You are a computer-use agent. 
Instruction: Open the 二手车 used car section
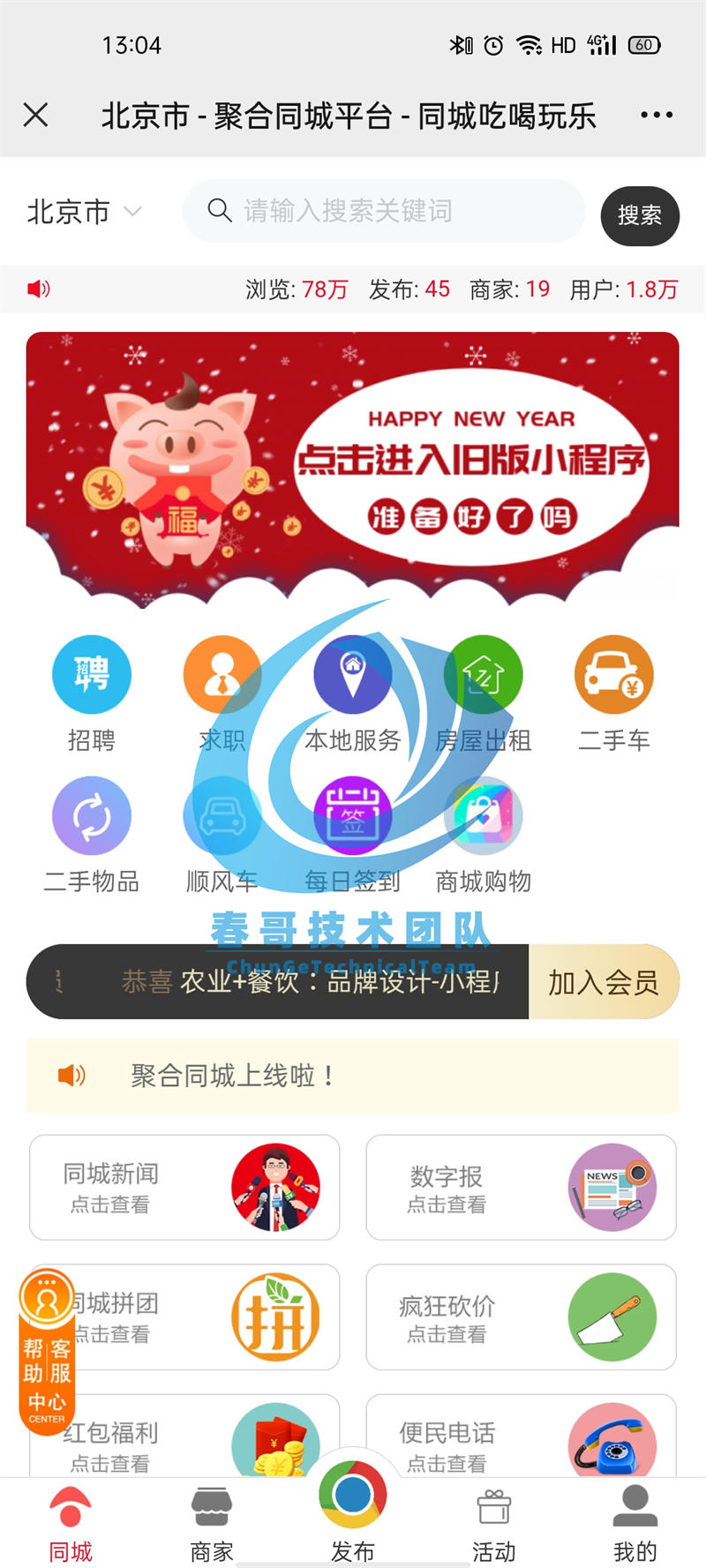(x=614, y=674)
